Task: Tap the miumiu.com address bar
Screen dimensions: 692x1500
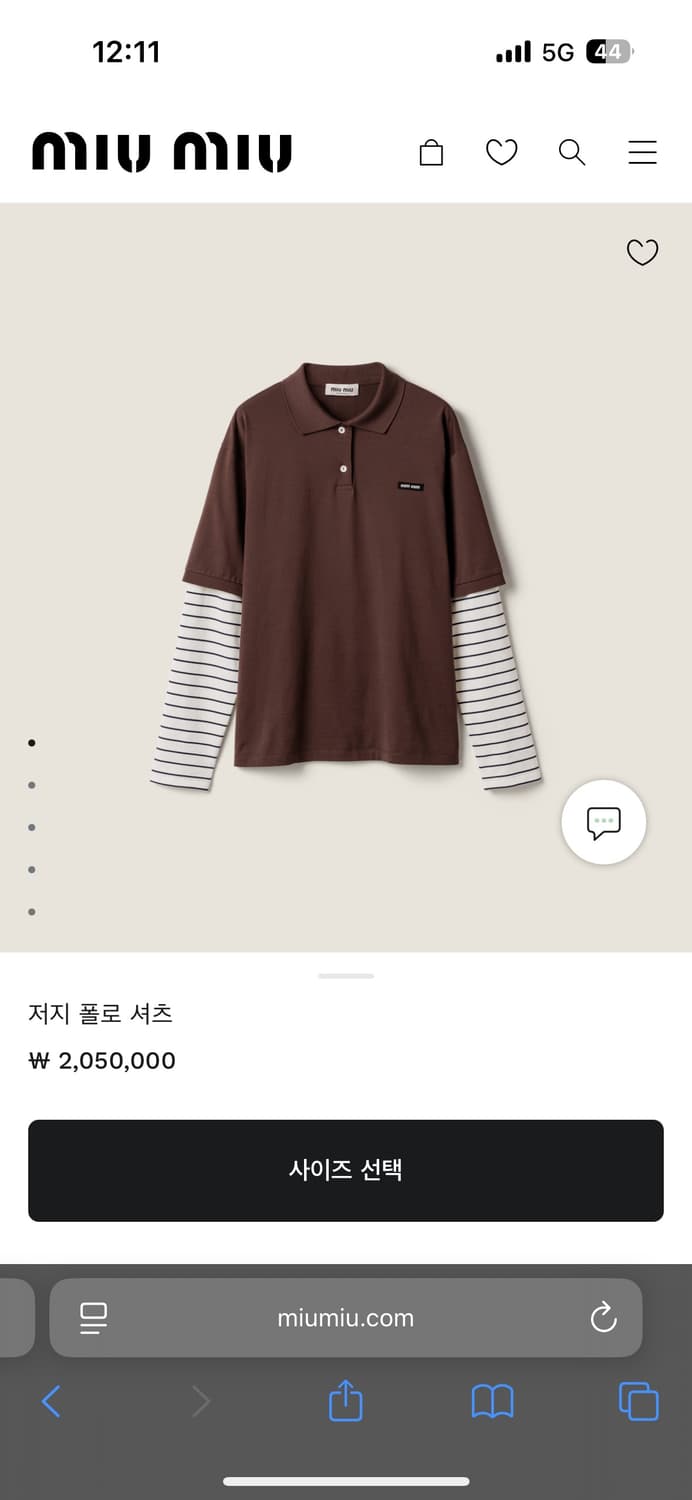Action: click(x=346, y=1318)
